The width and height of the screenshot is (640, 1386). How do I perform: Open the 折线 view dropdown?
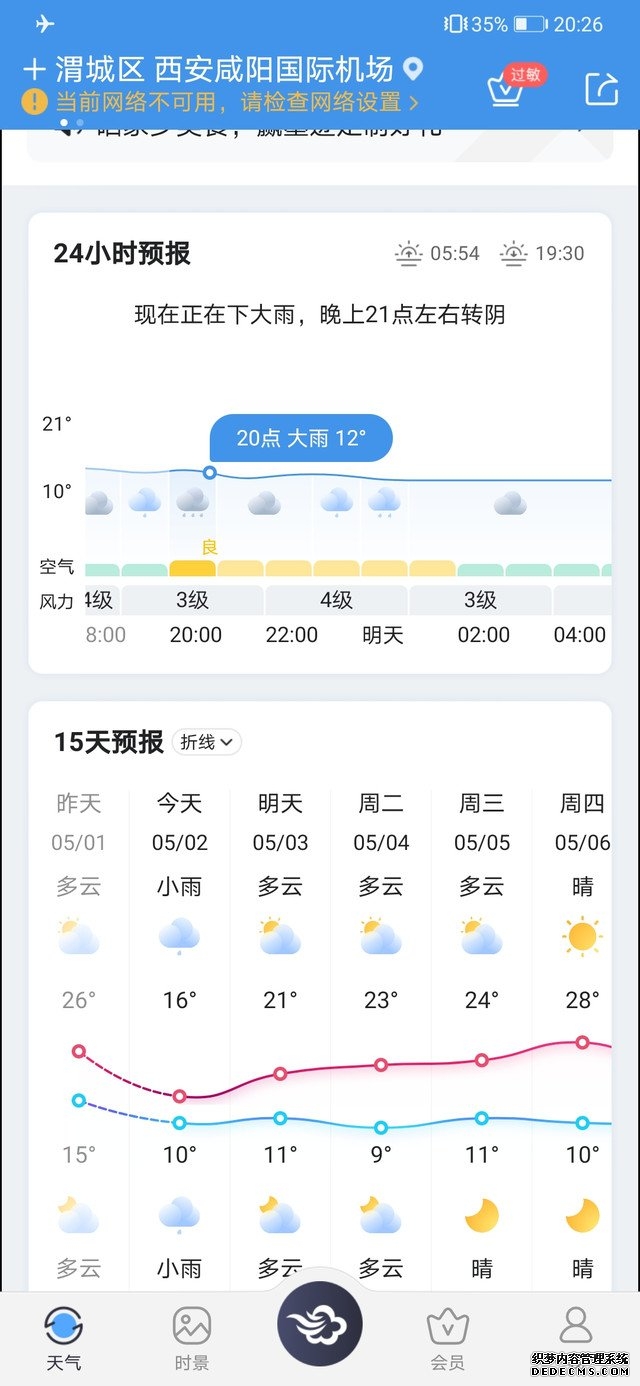point(207,742)
